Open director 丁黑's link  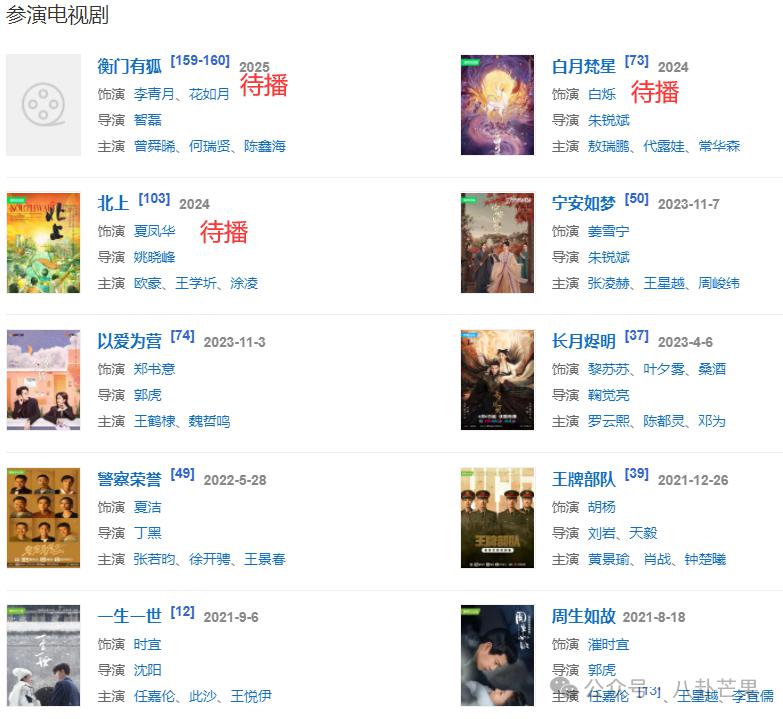pyautogui.click(x=147, y=533)
